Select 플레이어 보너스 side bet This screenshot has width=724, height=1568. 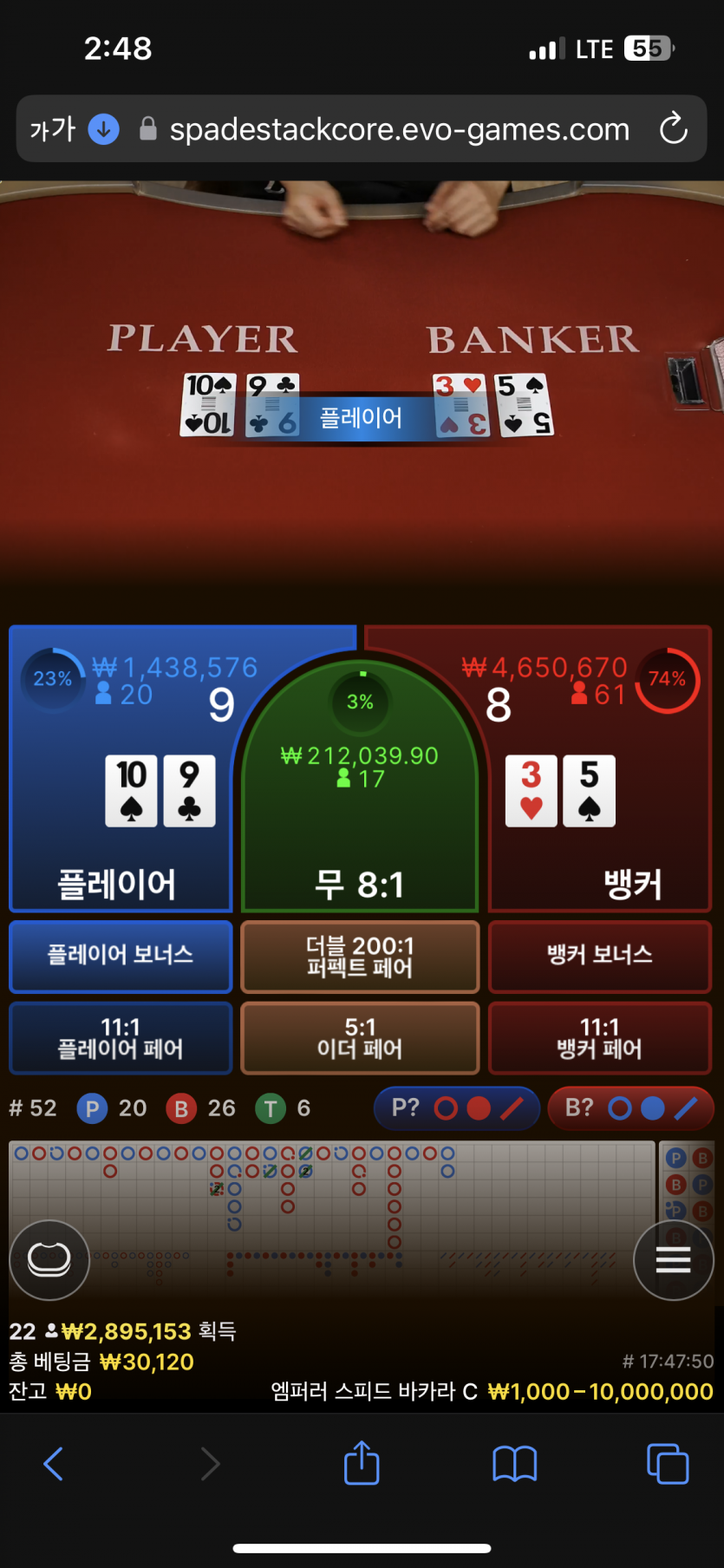click(121, 956)
